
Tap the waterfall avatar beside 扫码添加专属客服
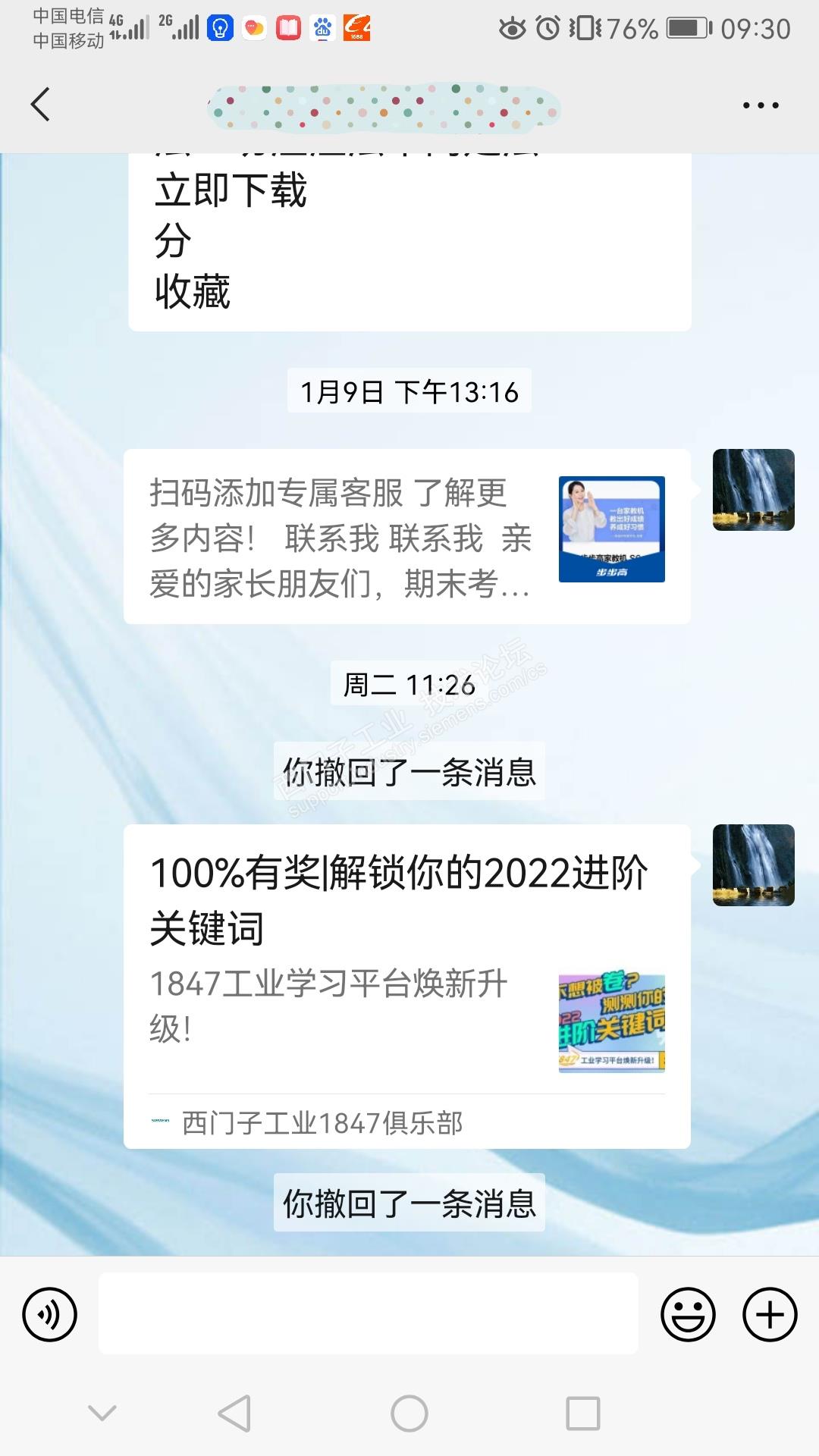753,490
